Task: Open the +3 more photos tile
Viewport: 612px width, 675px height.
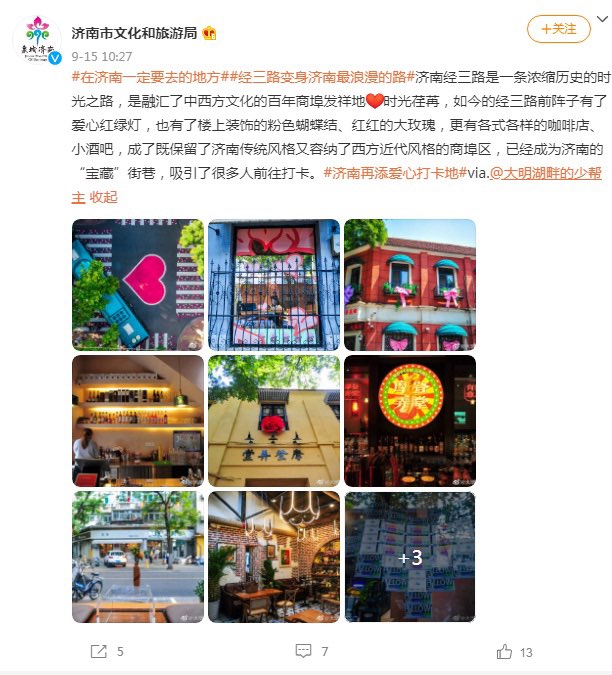Action: click(409, 555)
